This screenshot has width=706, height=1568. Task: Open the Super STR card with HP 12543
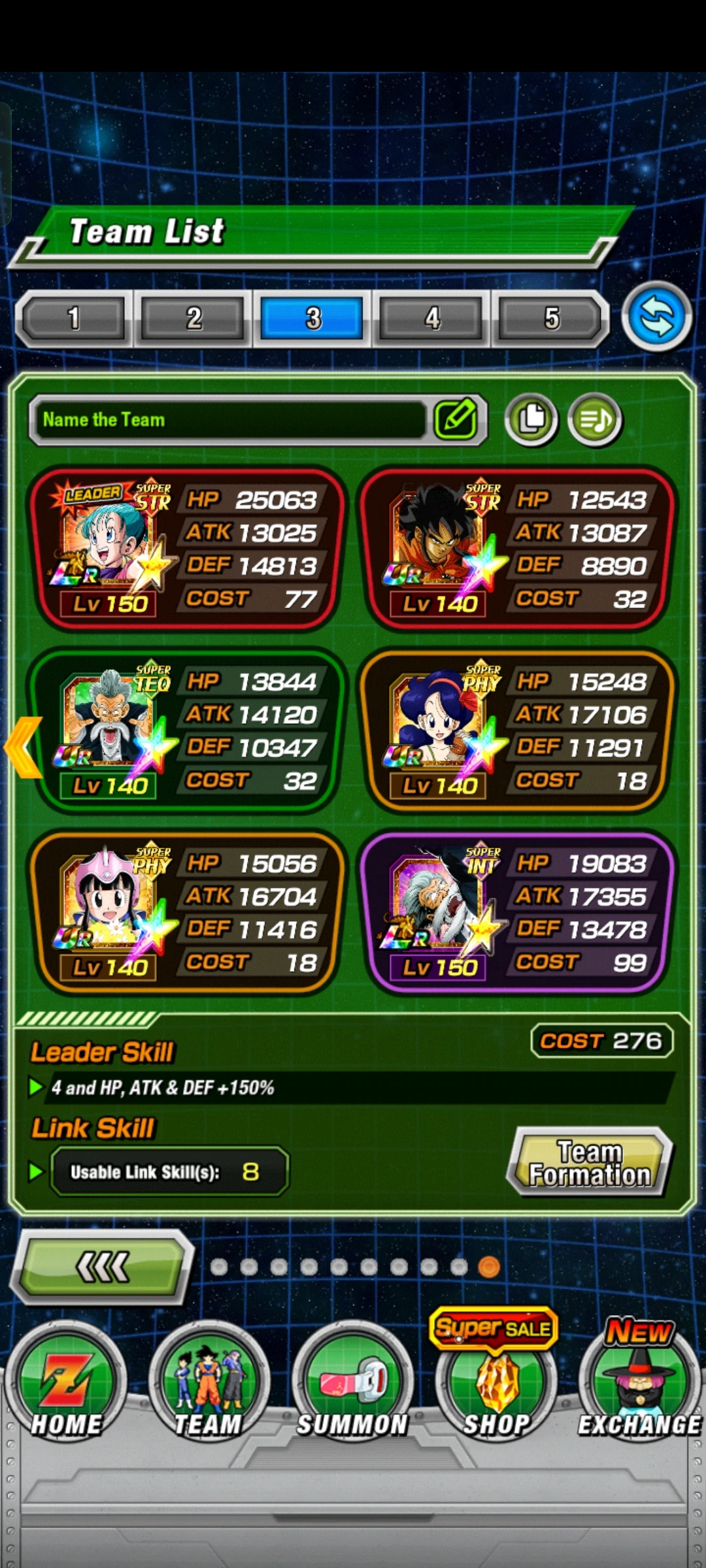[x=518, y=549]
